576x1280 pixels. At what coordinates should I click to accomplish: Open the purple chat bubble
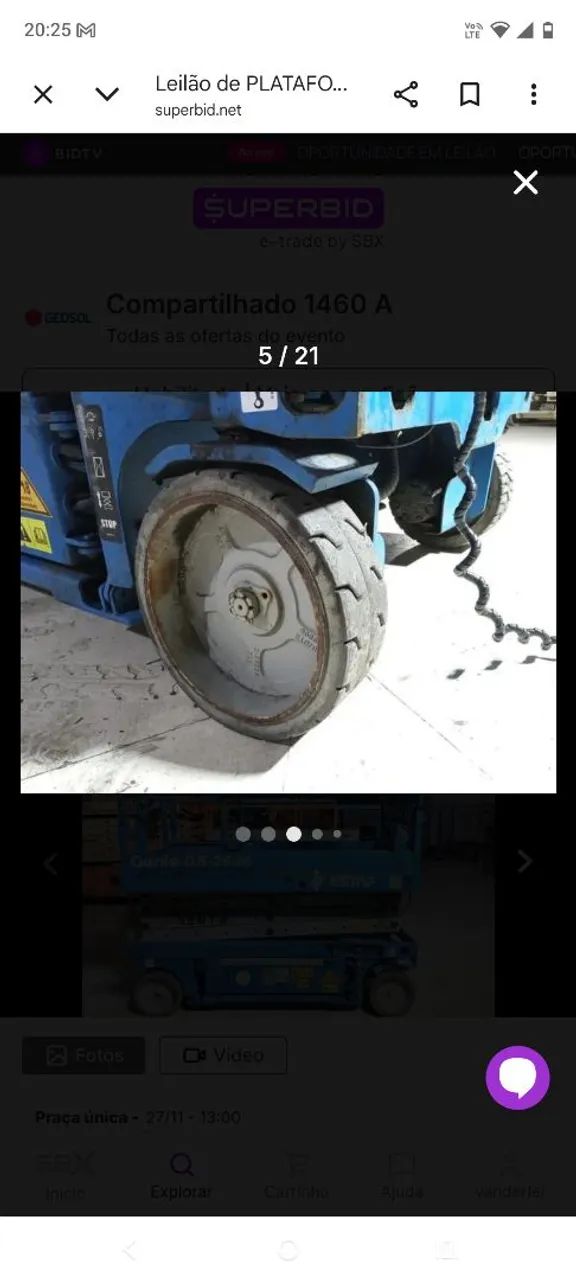(x=518, y=1078)
